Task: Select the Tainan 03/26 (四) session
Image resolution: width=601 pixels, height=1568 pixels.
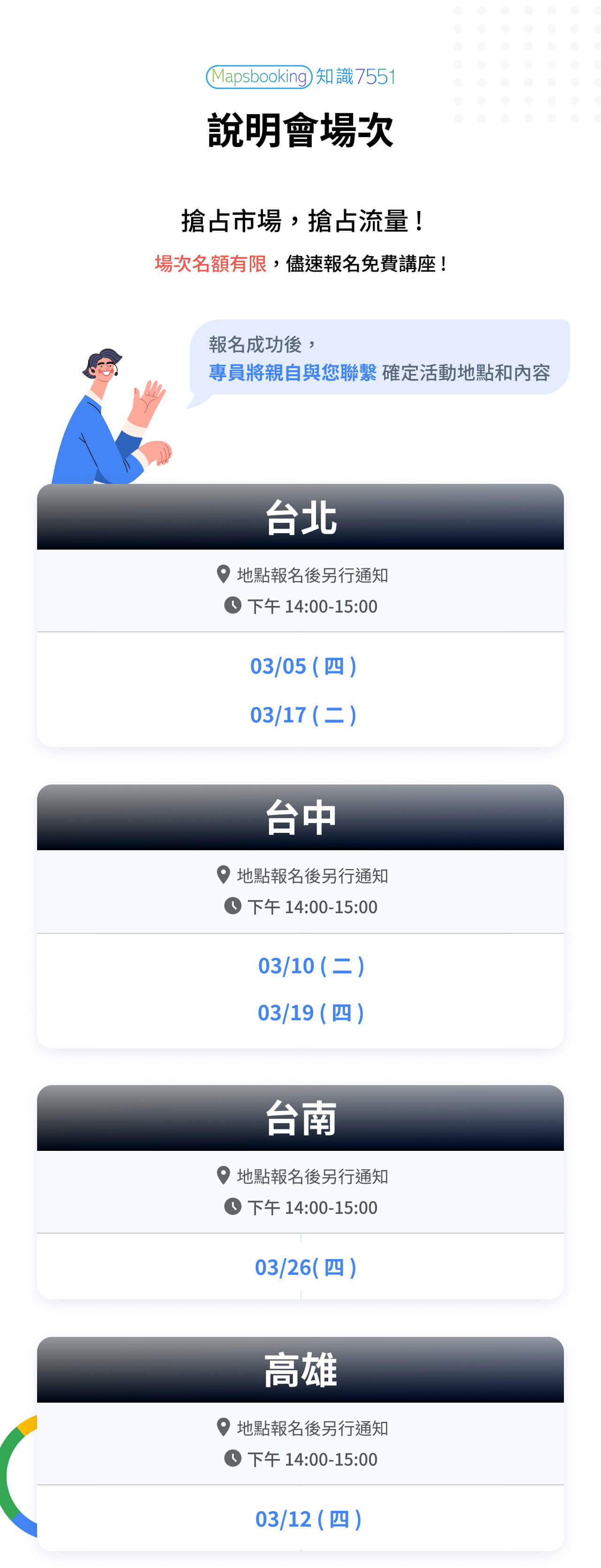Action: (x=305, y=1267)
